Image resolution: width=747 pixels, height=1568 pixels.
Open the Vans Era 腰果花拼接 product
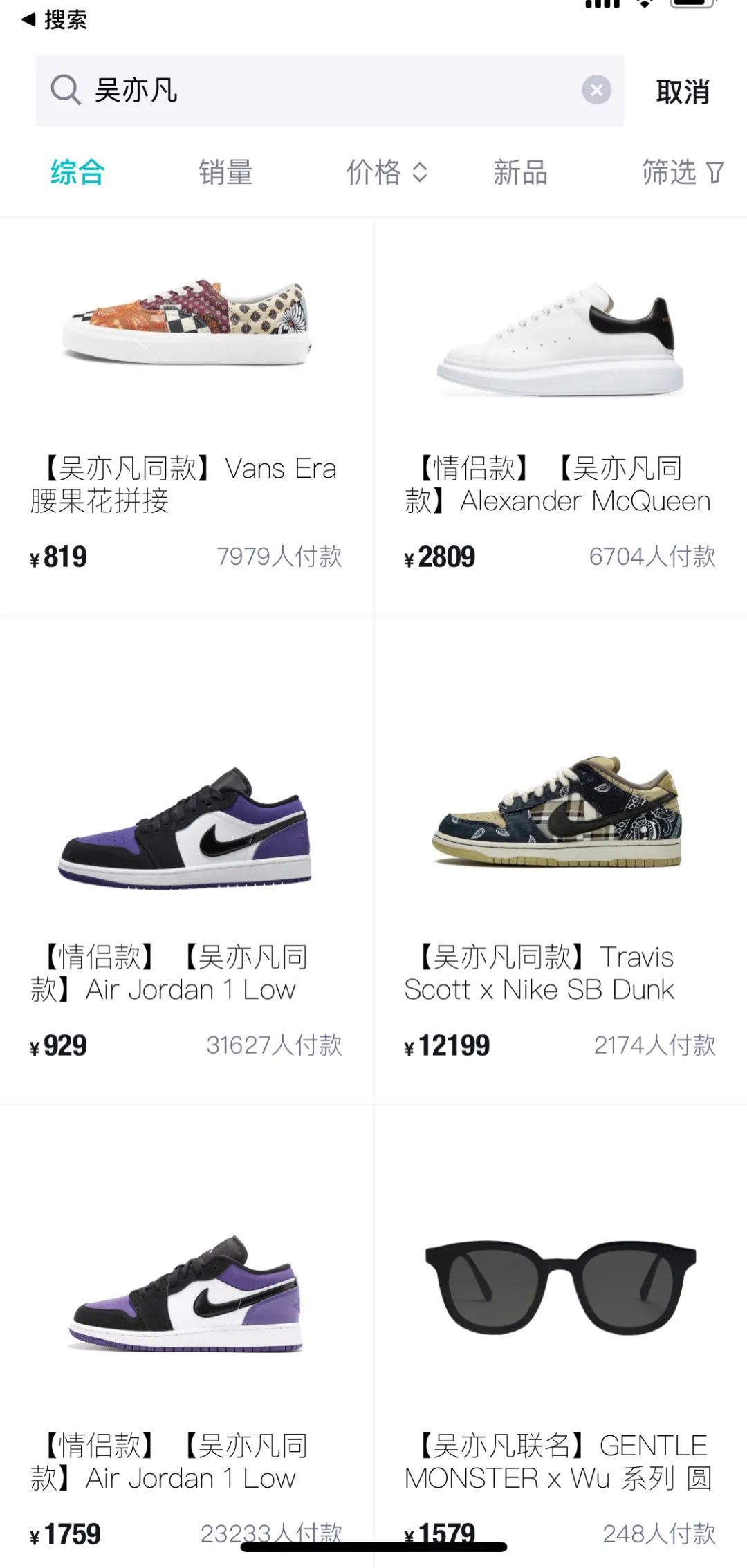(187, 415)
